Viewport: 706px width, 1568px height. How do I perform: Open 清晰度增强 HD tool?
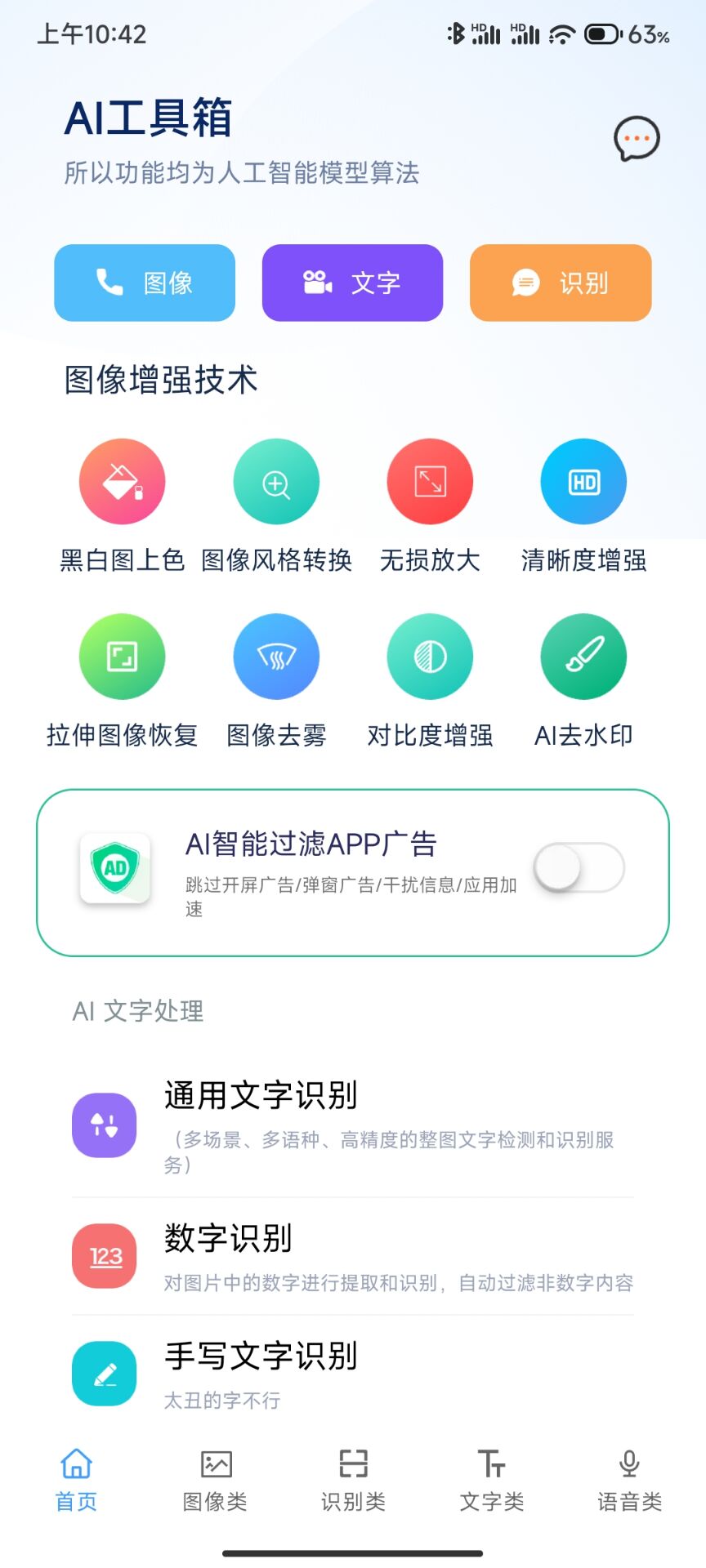[583, 482]
